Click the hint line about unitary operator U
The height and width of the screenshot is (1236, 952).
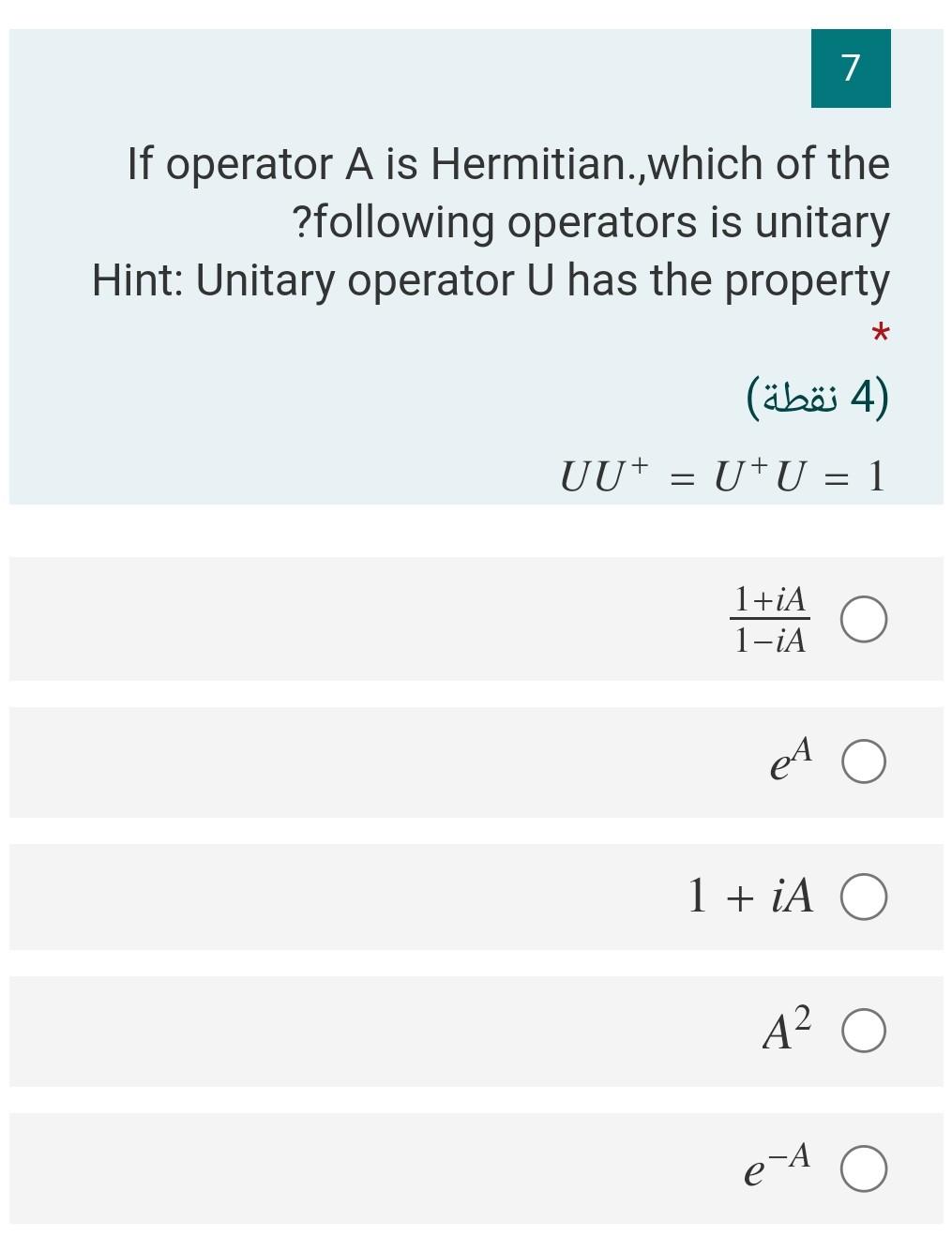pos(491,278)
